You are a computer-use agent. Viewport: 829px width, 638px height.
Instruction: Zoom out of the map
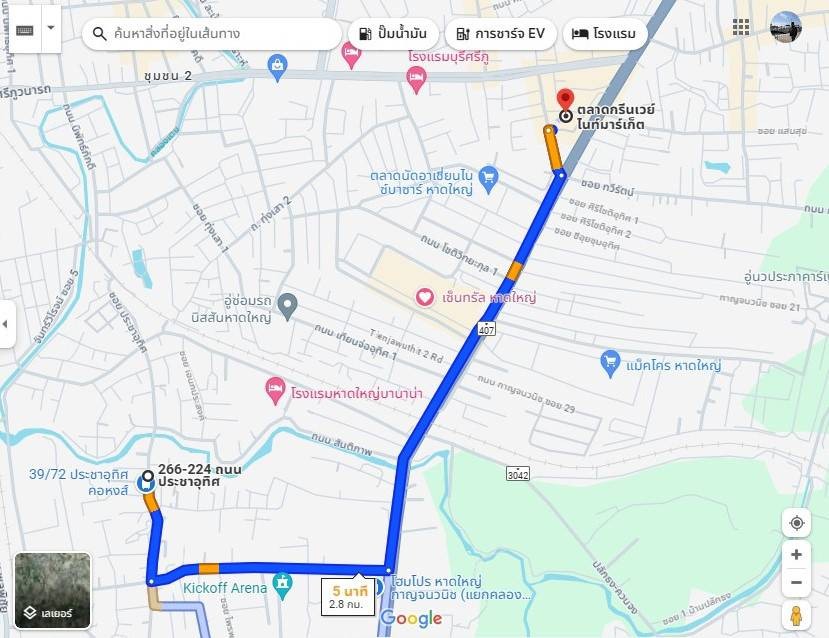pos(796,582)
